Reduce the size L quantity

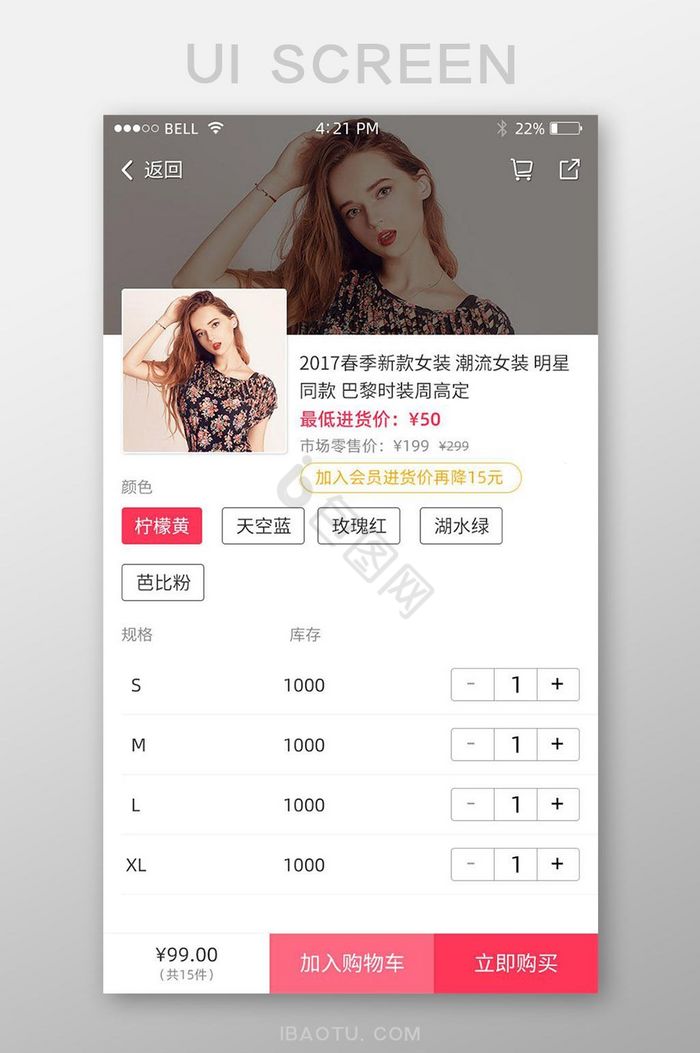coord(472,804)
